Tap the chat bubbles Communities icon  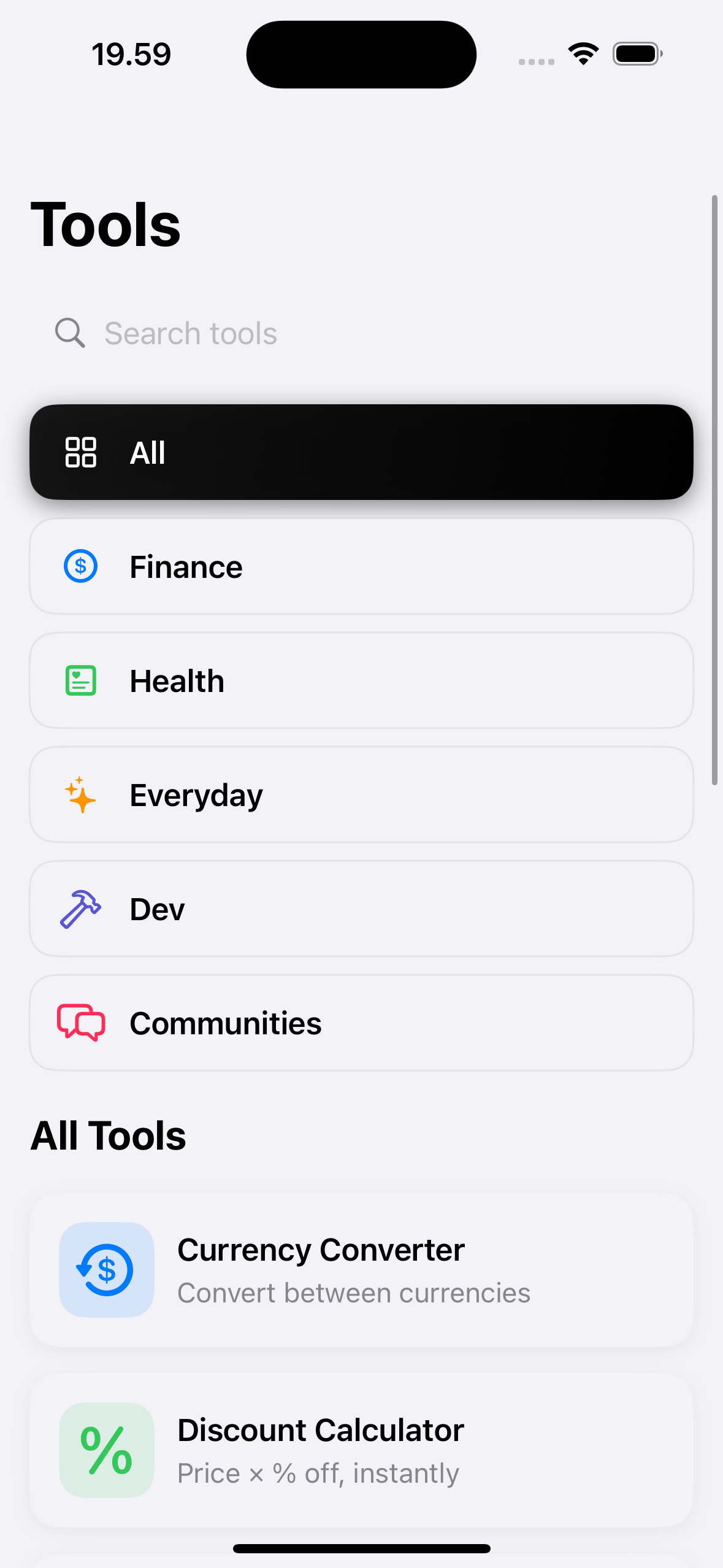pyautogui.click(x=80, y=1022)
